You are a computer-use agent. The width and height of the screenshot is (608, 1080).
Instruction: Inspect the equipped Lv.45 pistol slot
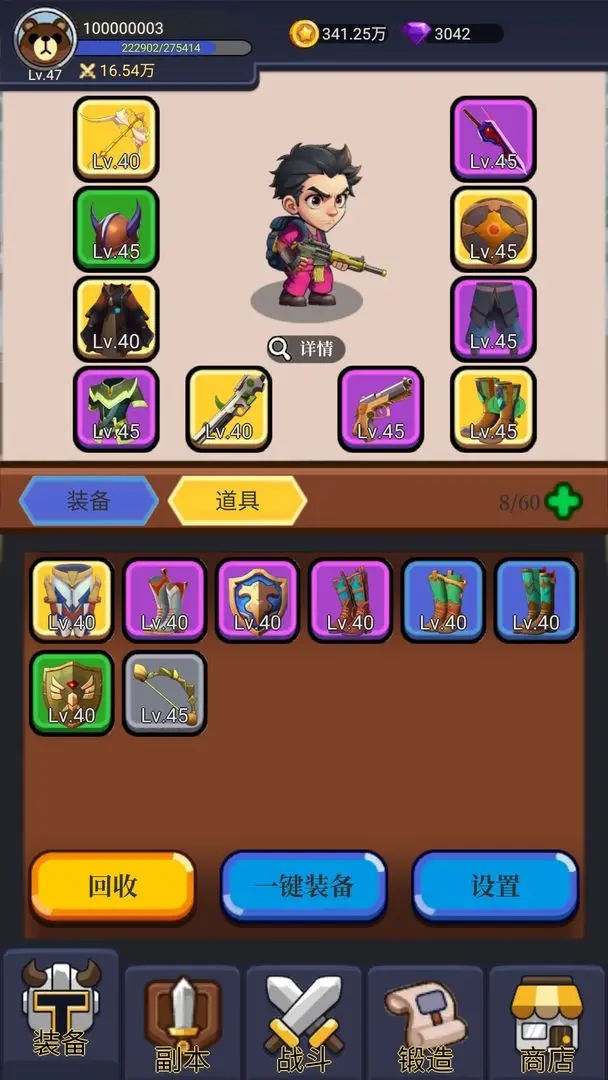pyautogui.click(x=381, y=409)
